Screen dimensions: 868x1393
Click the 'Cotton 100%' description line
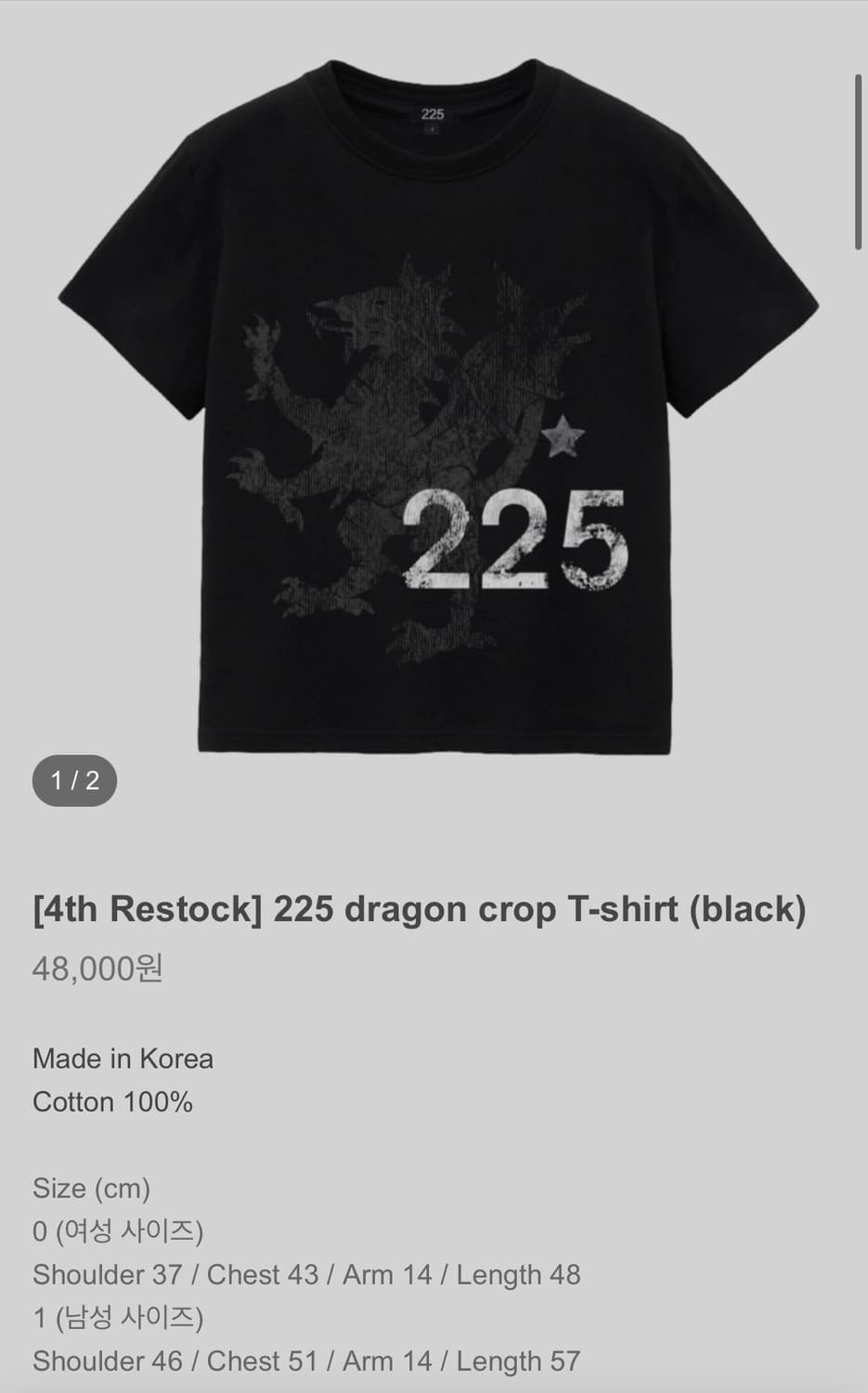pos(111,1102)
